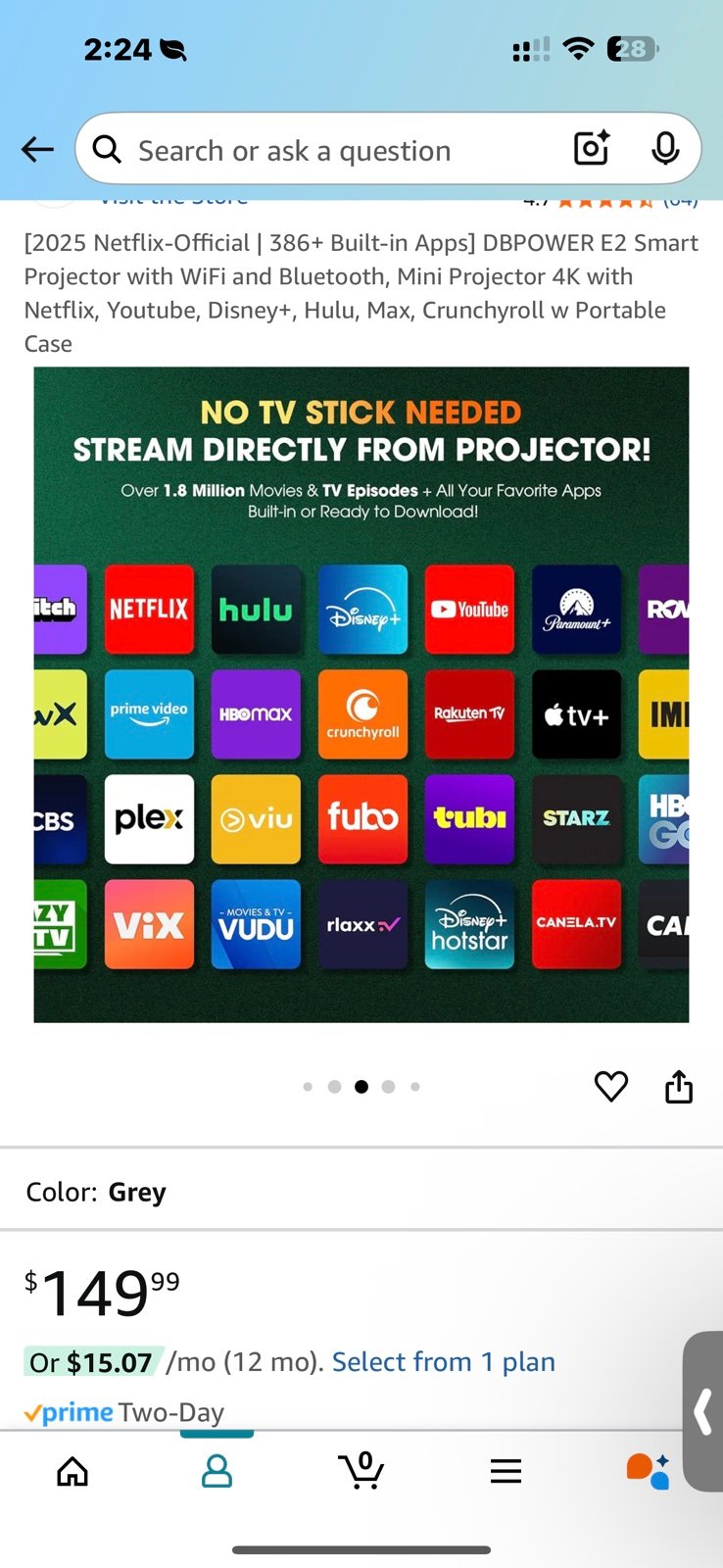Add projector to wish list heart
The height and width of the screenshot is (1568, 723).
(611, 1086)
